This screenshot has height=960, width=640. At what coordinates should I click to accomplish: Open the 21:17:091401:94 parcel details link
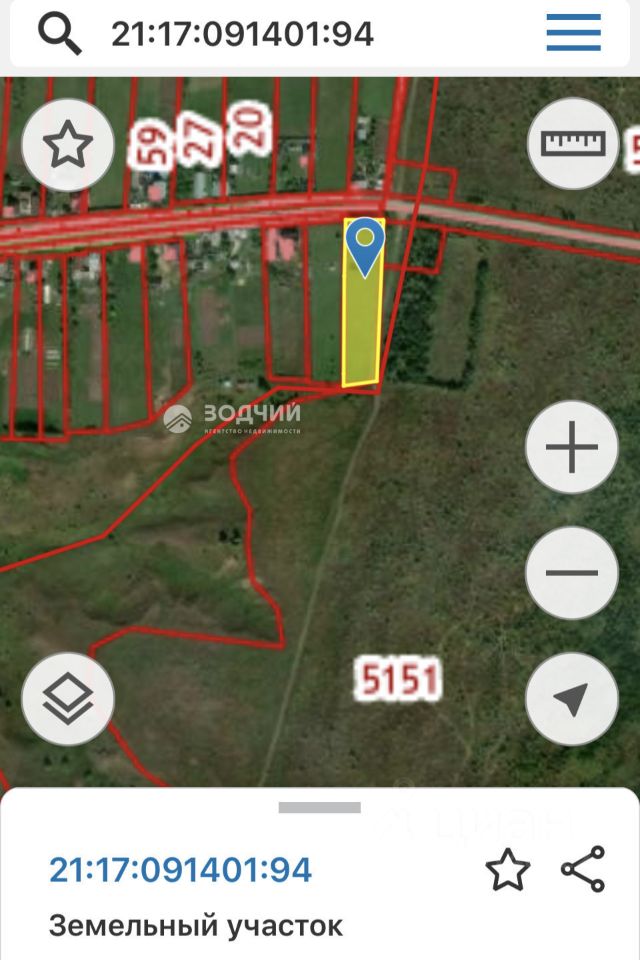click(x=181, y=869)
